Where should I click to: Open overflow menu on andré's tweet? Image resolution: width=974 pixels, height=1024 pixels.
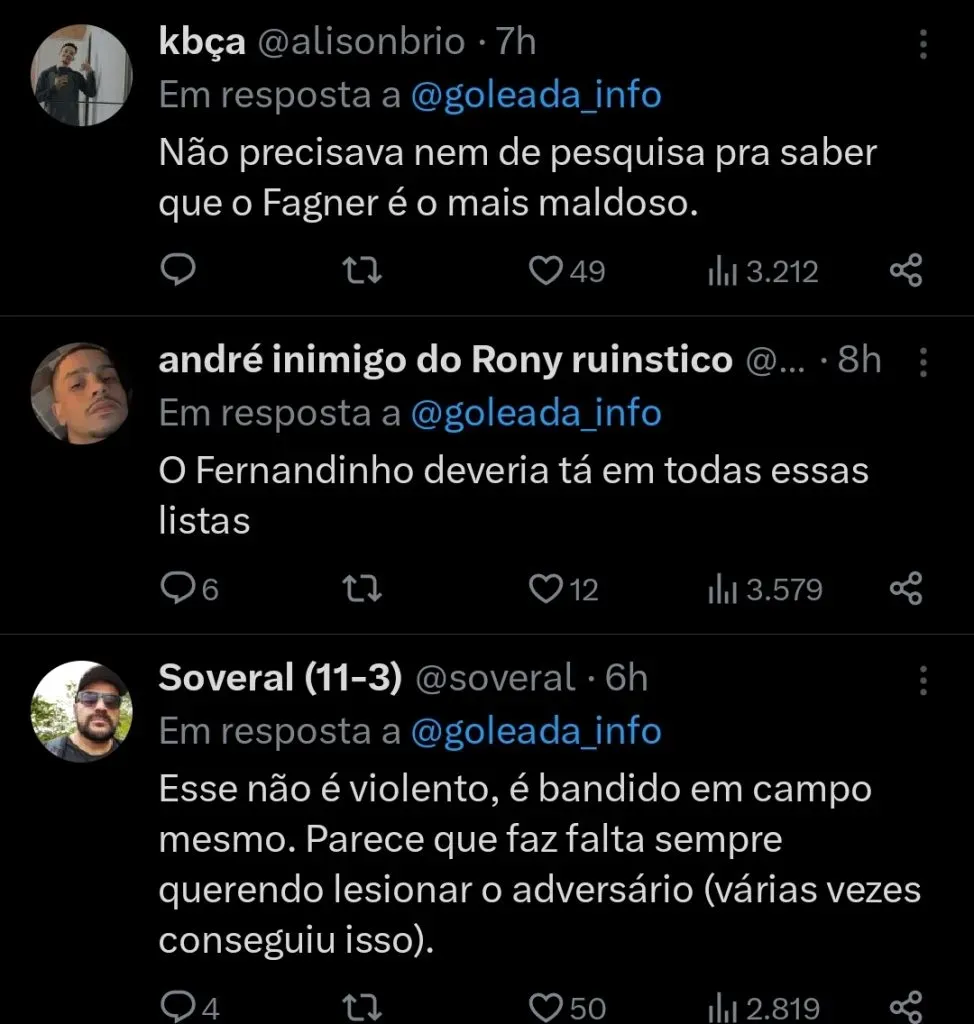coord(922,361)
